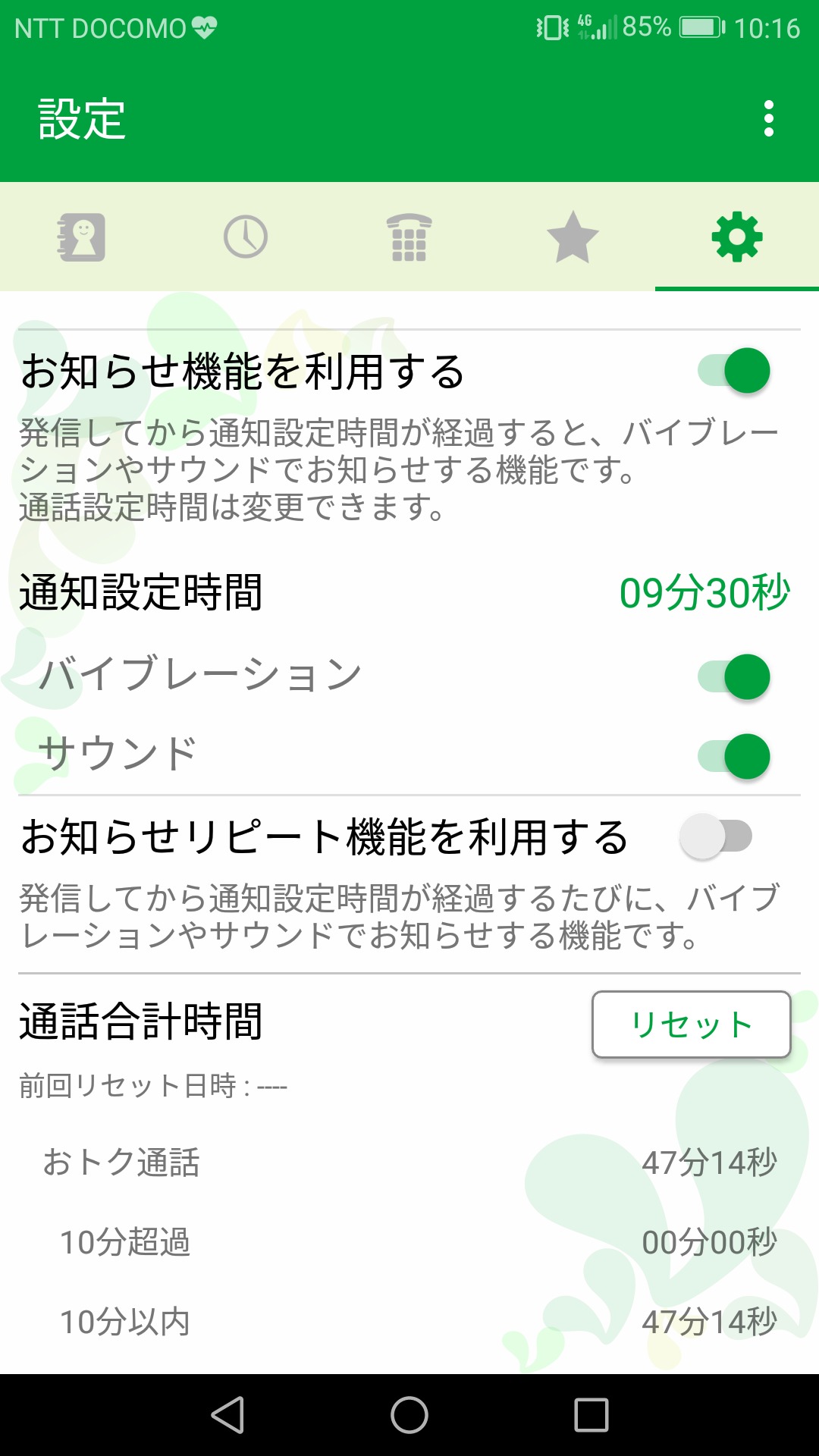Switch to the favorites star tab
Screen dimensions: 819x1456
[573, 237]
